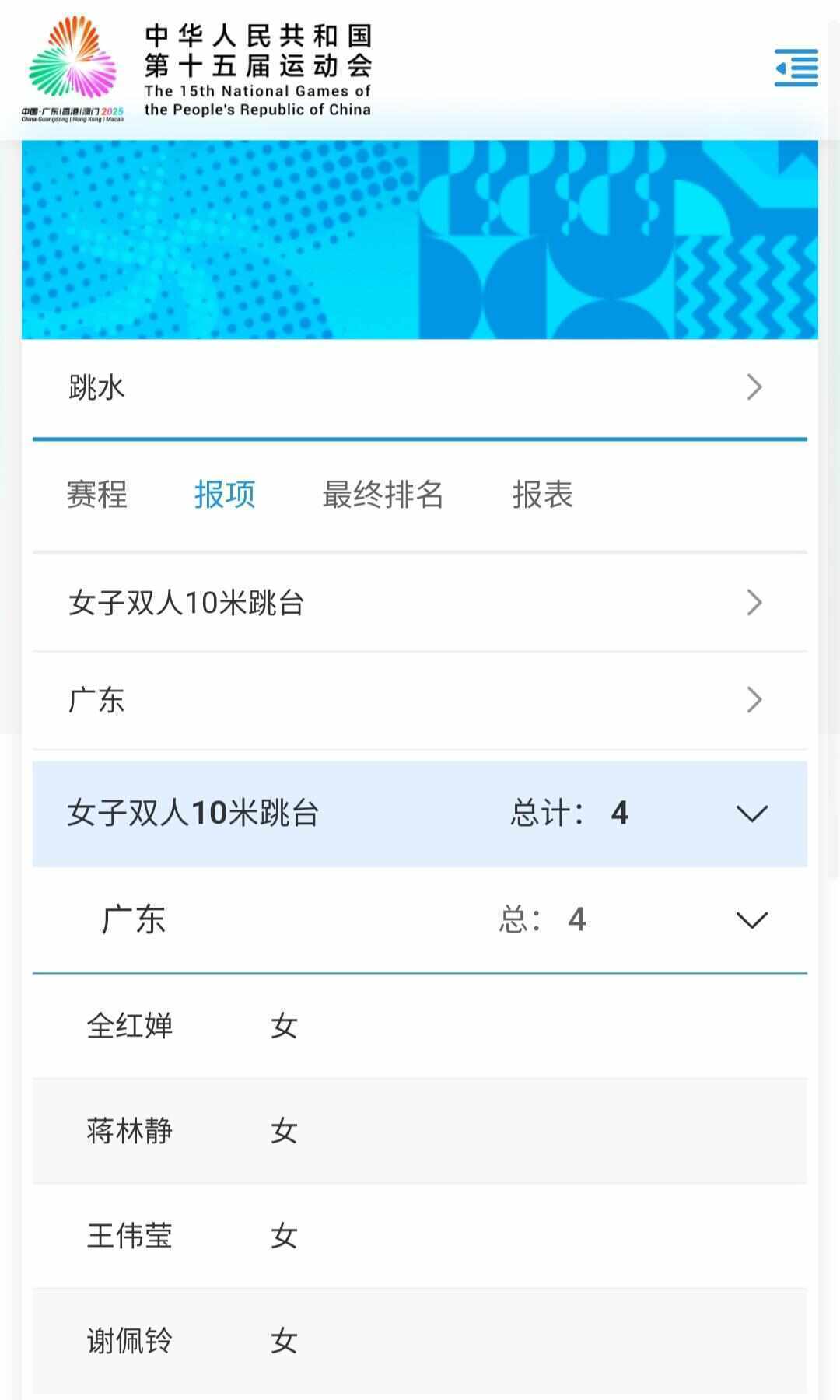Switch to the 赛程 tab
This screenshot has height=1400, width=840.
96,495
